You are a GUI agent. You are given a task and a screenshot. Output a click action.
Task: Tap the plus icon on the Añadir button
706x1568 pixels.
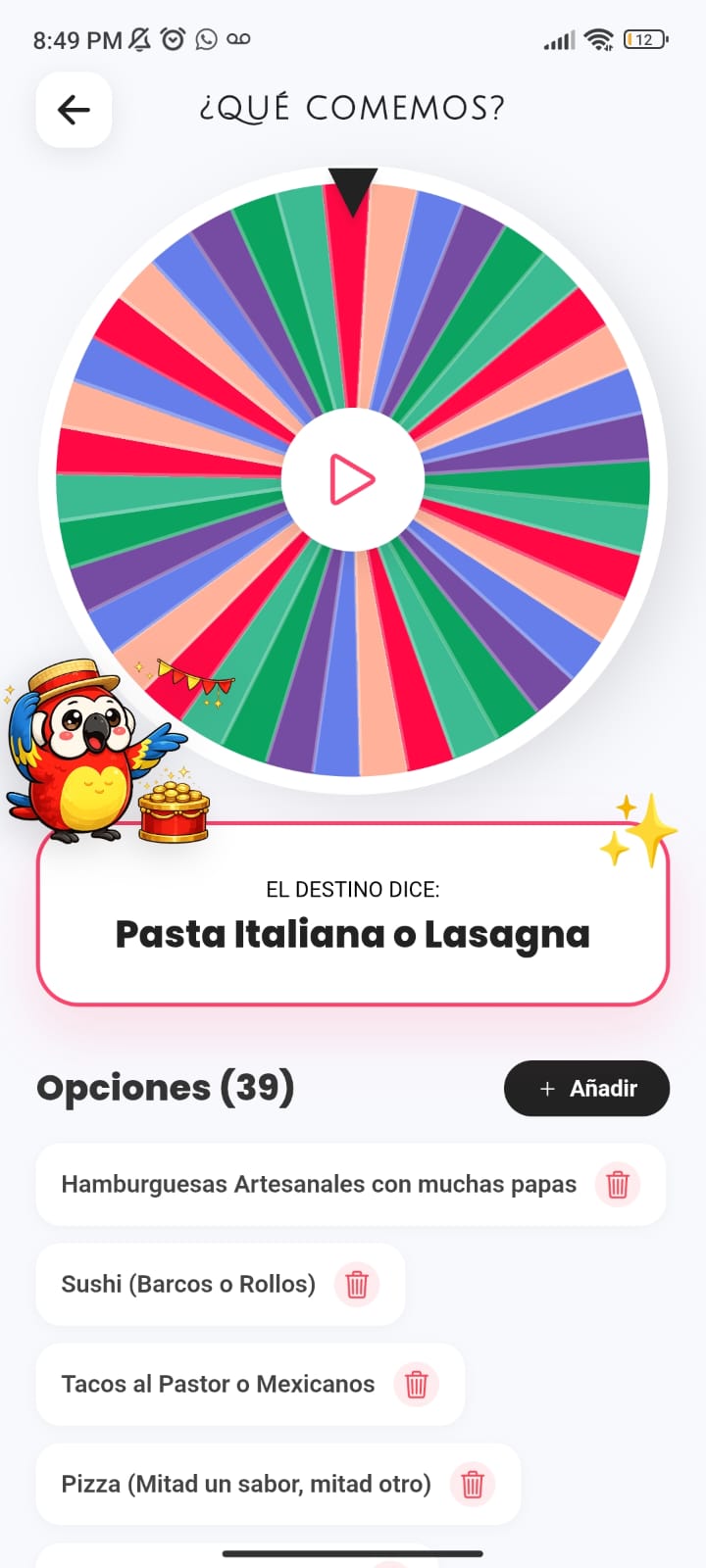tap(547, 1088)
